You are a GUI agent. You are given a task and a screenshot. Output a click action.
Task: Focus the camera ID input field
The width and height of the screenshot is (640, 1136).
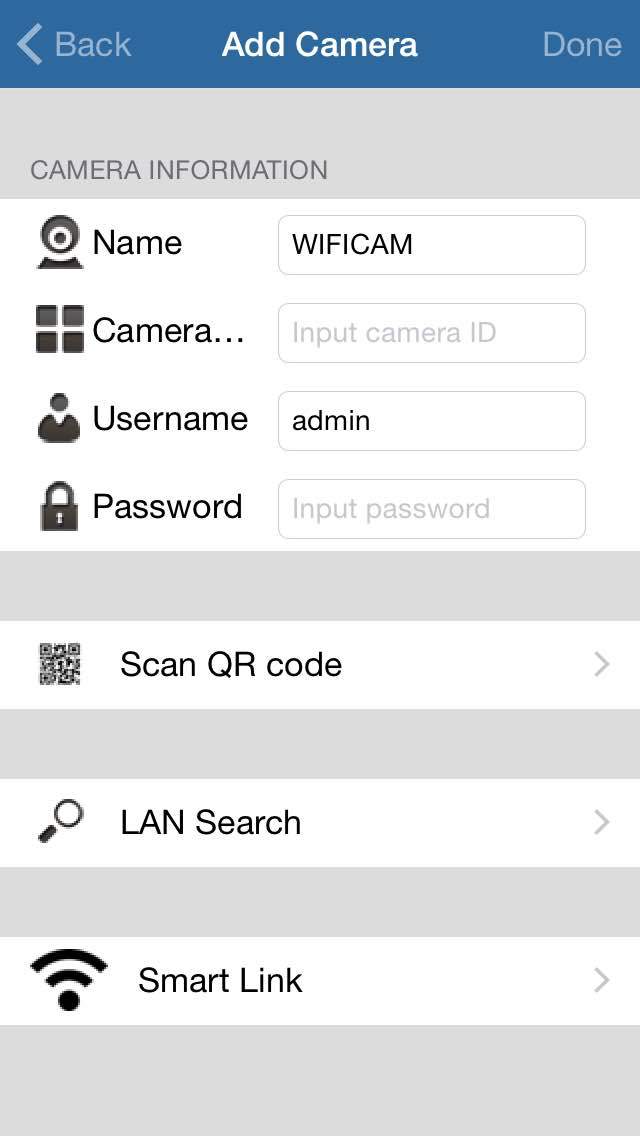click(431, 333)
